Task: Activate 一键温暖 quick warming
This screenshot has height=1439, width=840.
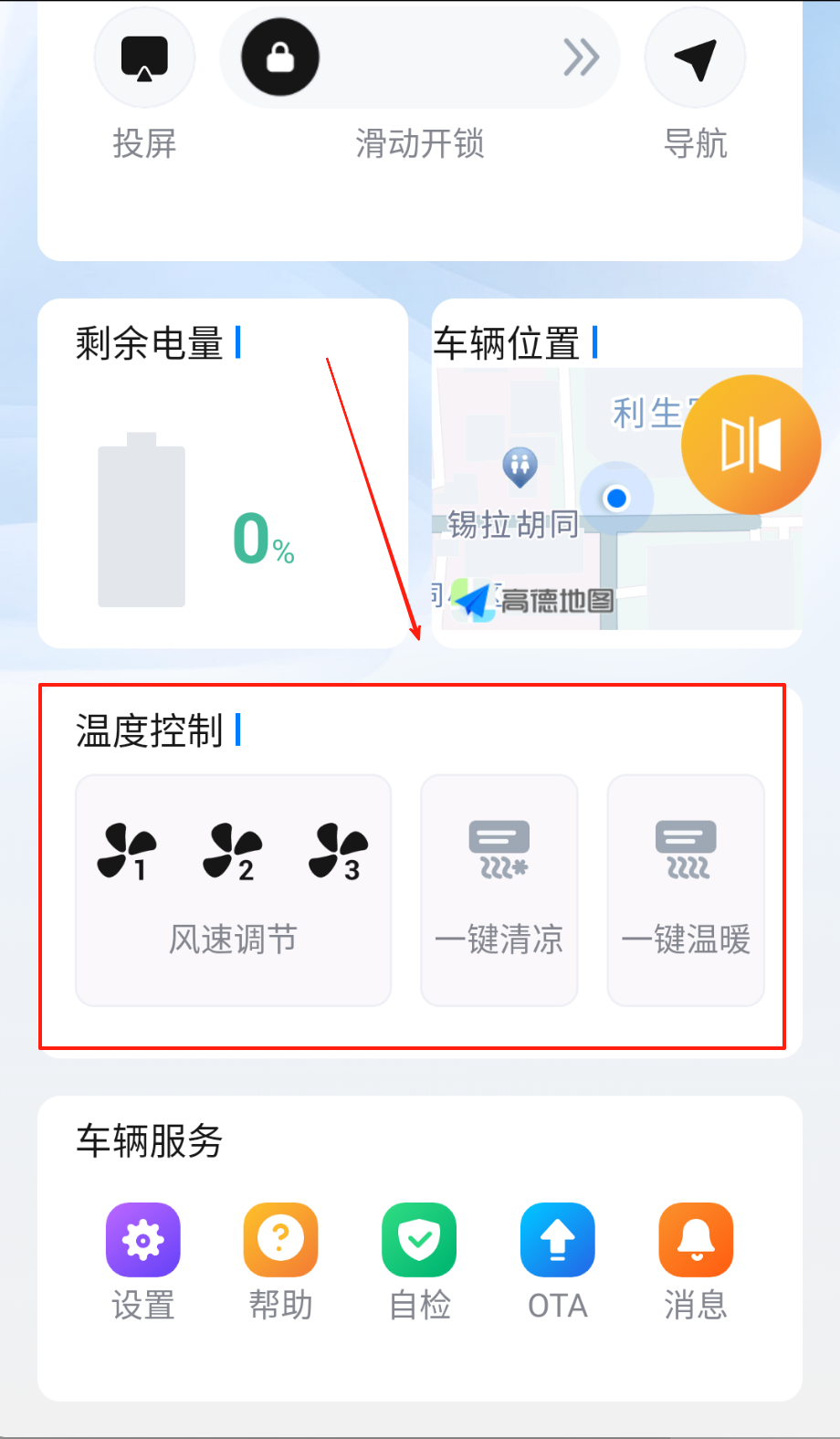Action: [x=686, y=890]
